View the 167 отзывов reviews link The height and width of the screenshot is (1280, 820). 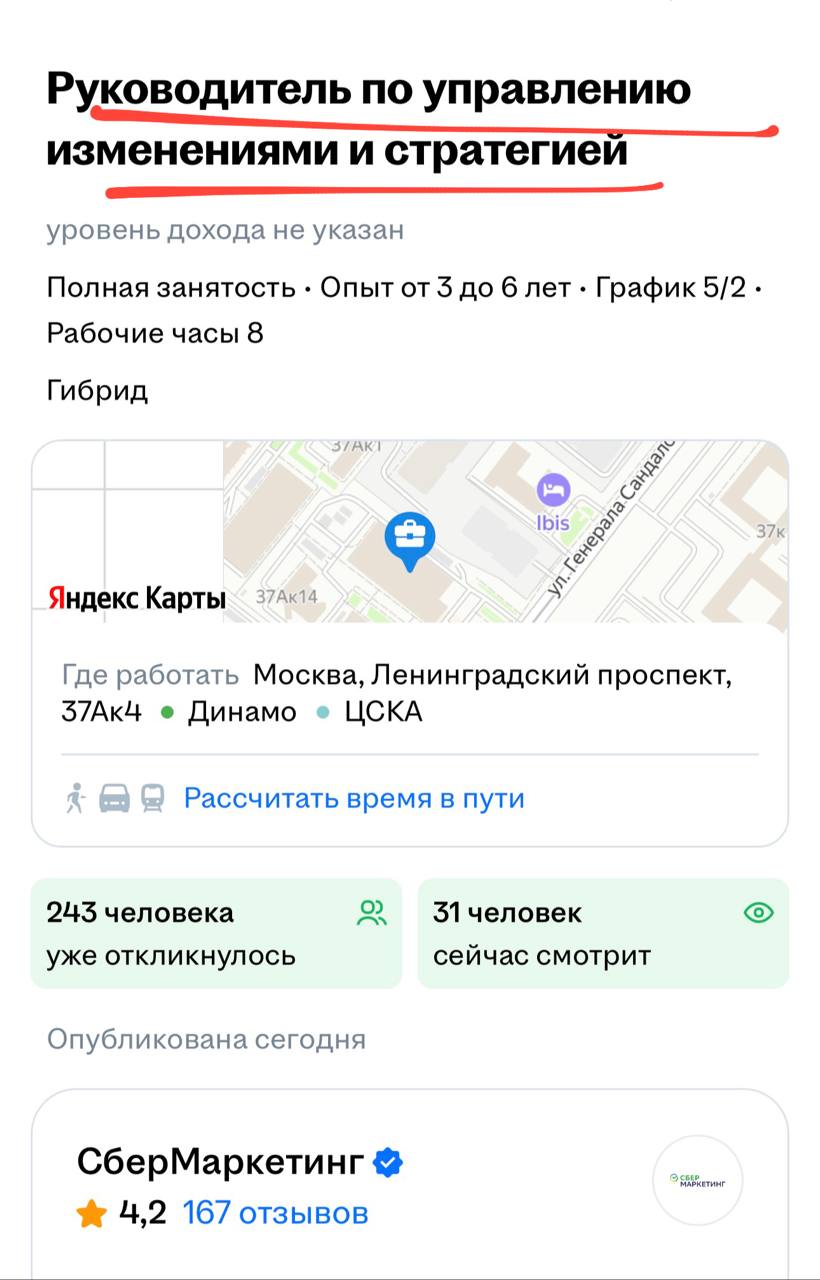(x=275, y=1213)
